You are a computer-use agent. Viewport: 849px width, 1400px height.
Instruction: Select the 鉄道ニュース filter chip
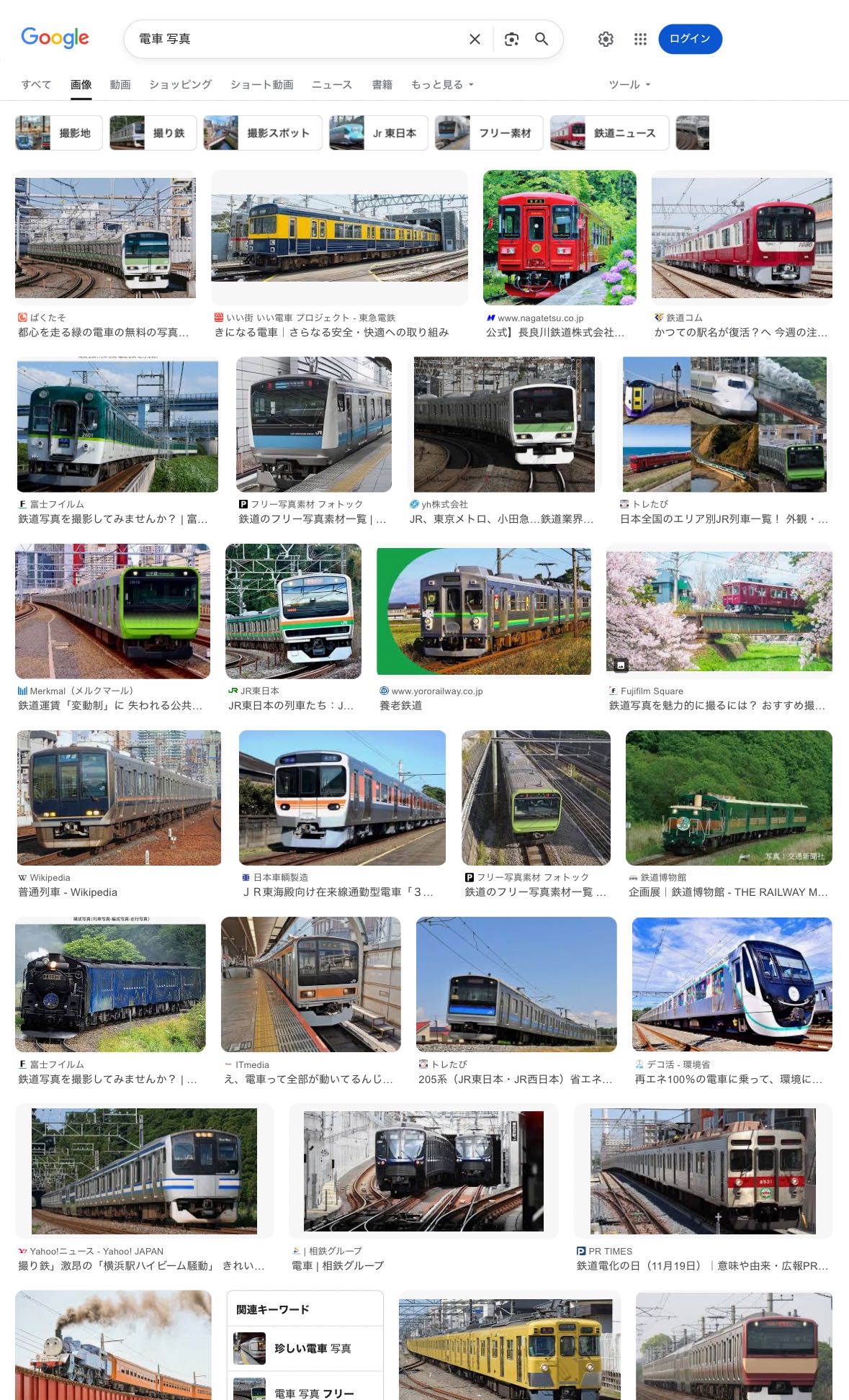click(608, 133)
